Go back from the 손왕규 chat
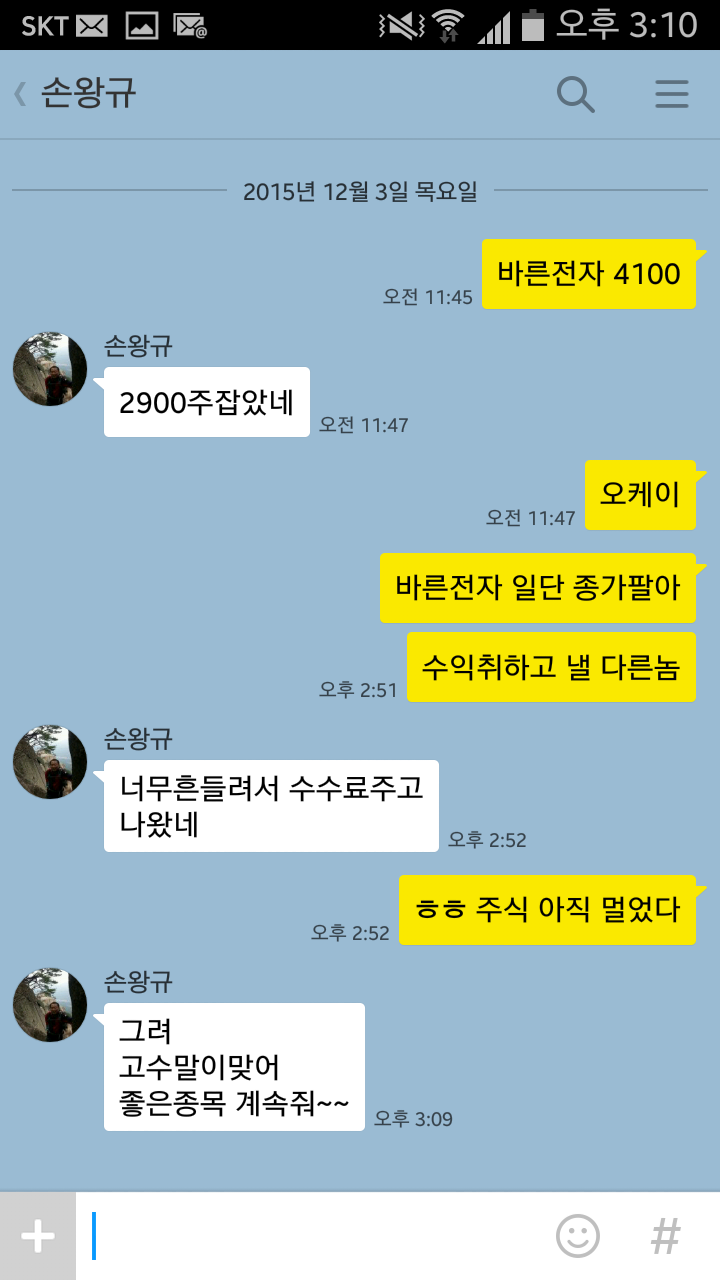This screenshot has height=1280, width=720. [19, 95]
